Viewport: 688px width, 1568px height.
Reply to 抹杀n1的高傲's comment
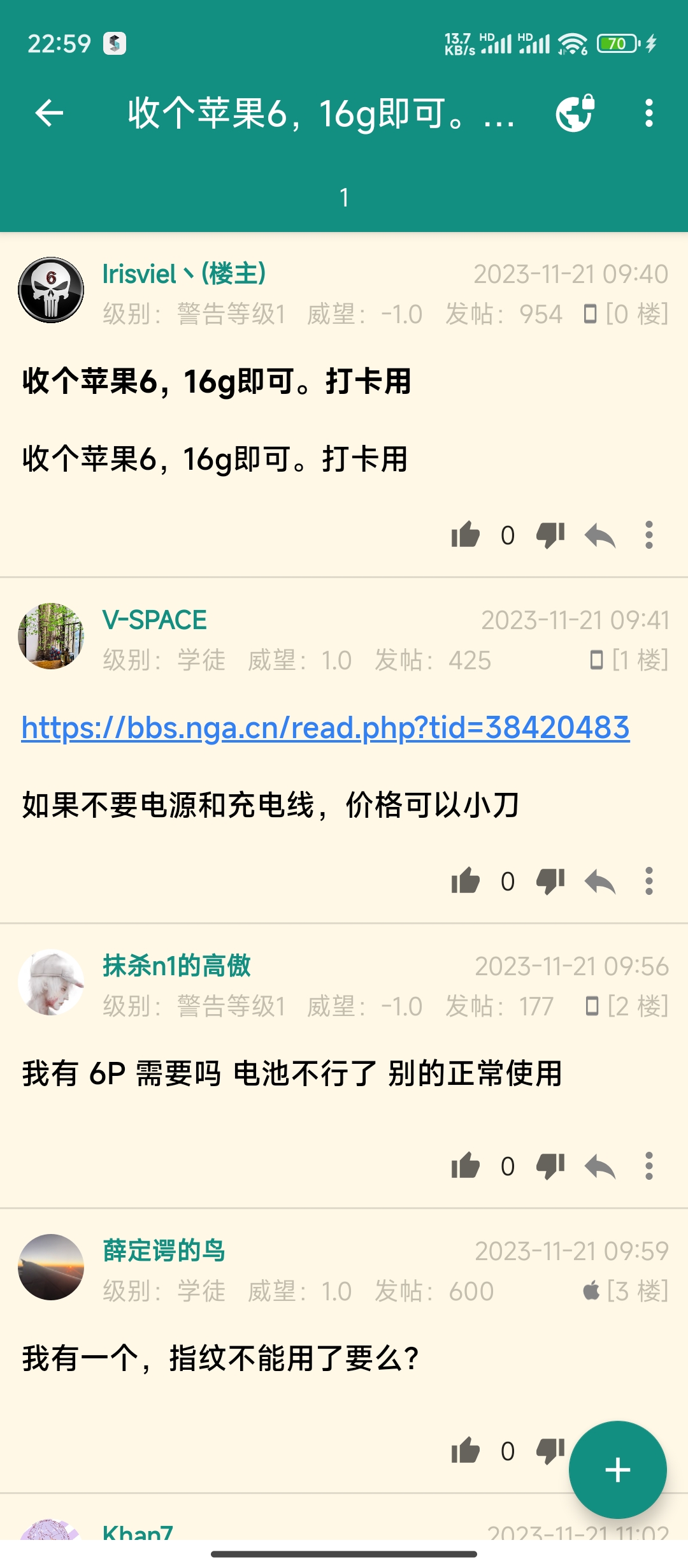(599, 1166)
